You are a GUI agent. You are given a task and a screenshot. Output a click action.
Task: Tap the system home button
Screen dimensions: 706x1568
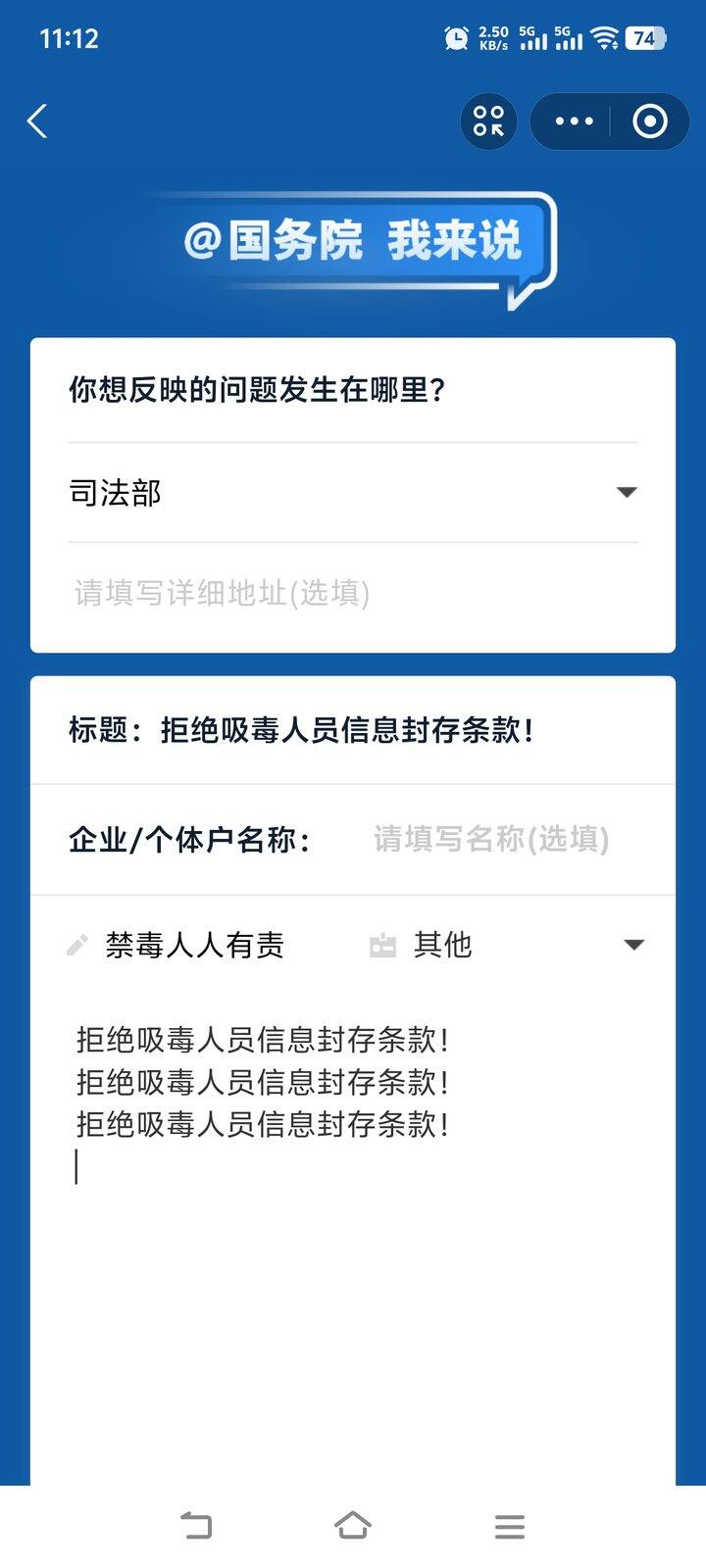coord(353,1526)
